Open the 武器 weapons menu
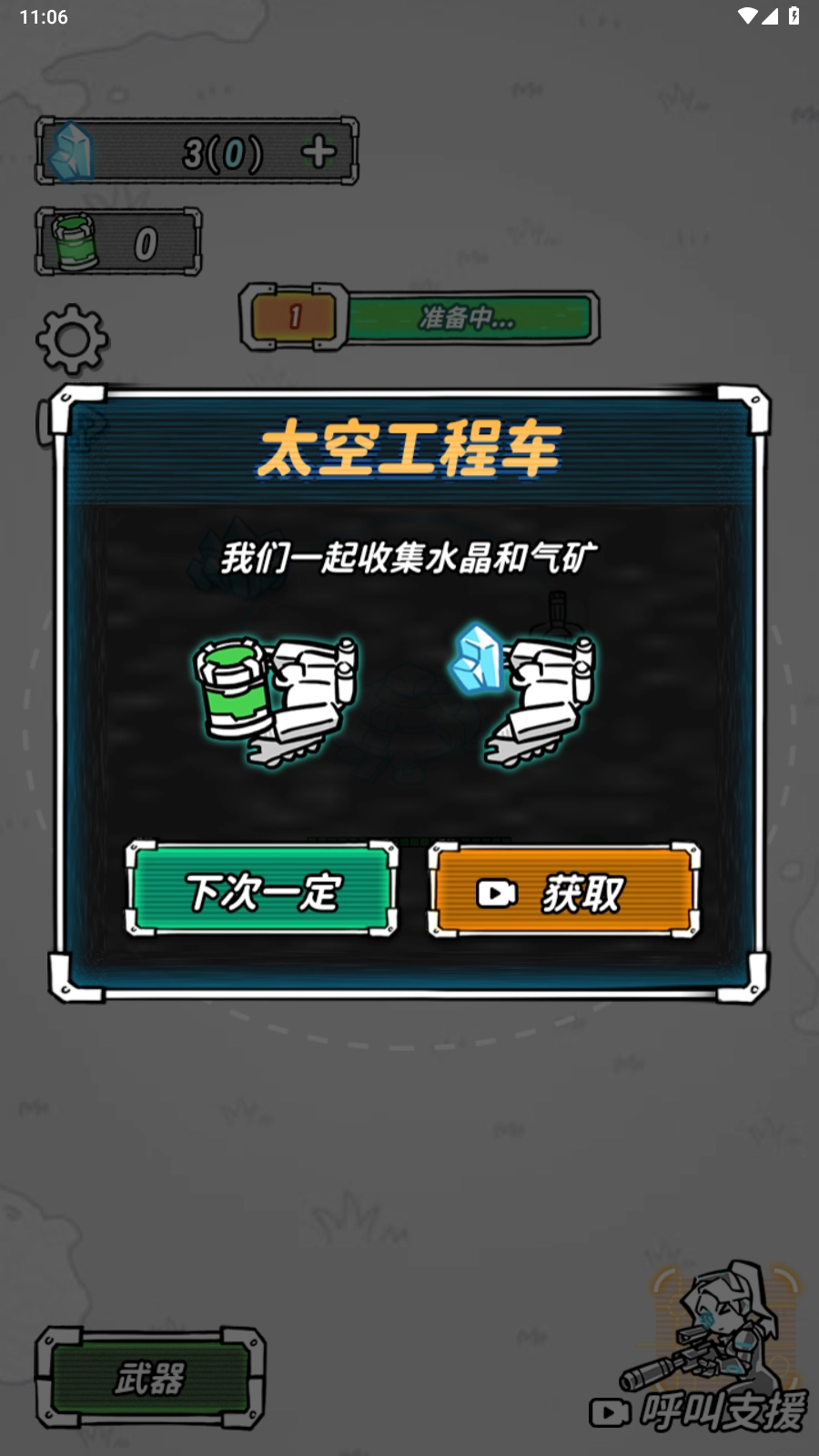The width and height of the screenshot is (819, 1456). [150, 1378]
